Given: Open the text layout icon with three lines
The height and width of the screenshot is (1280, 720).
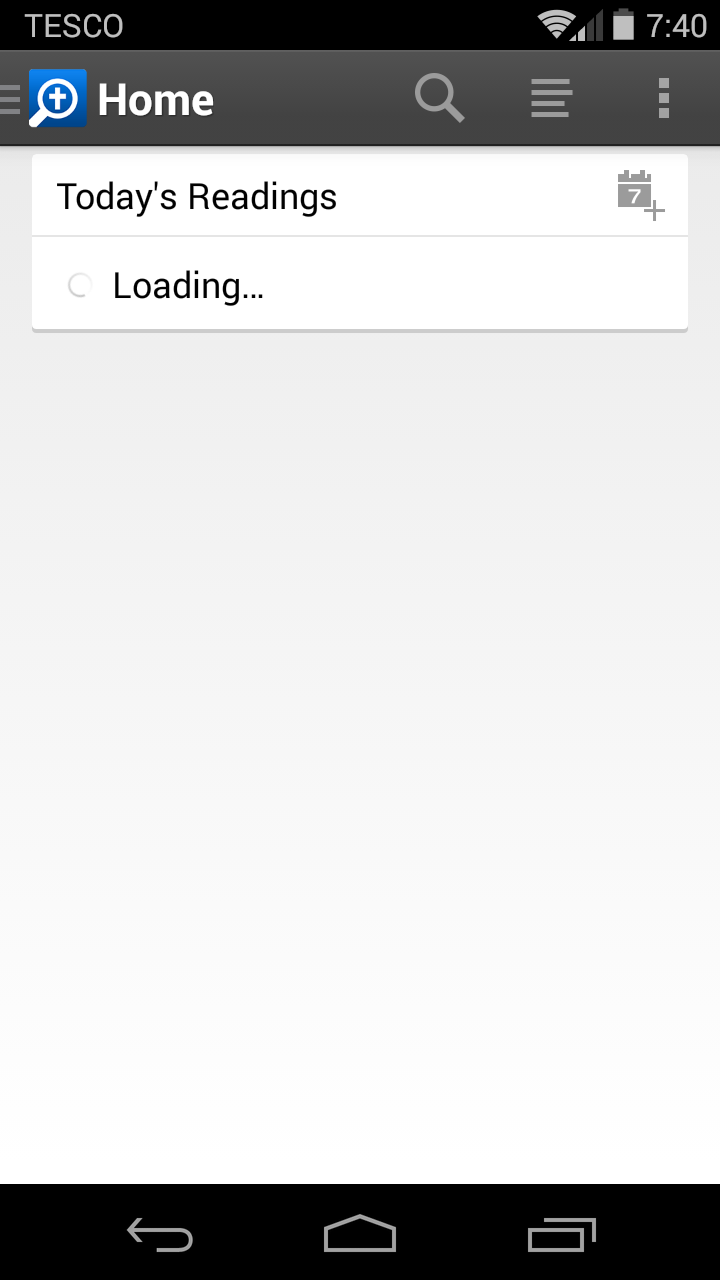Looking at the screenshot, I should [x=550, y=97].
